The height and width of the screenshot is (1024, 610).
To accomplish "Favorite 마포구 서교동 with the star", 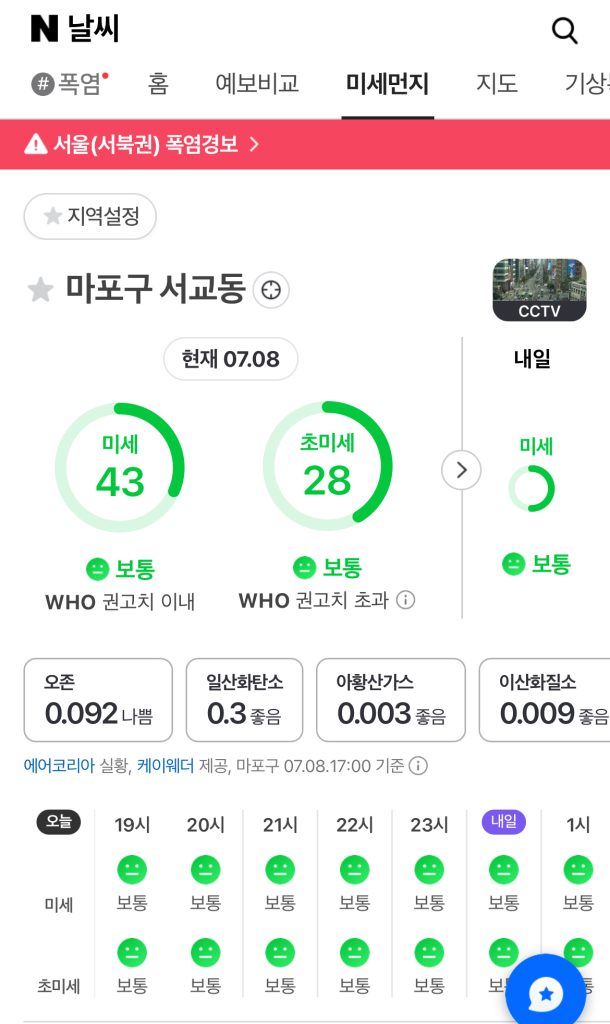I will pos(40,289).
